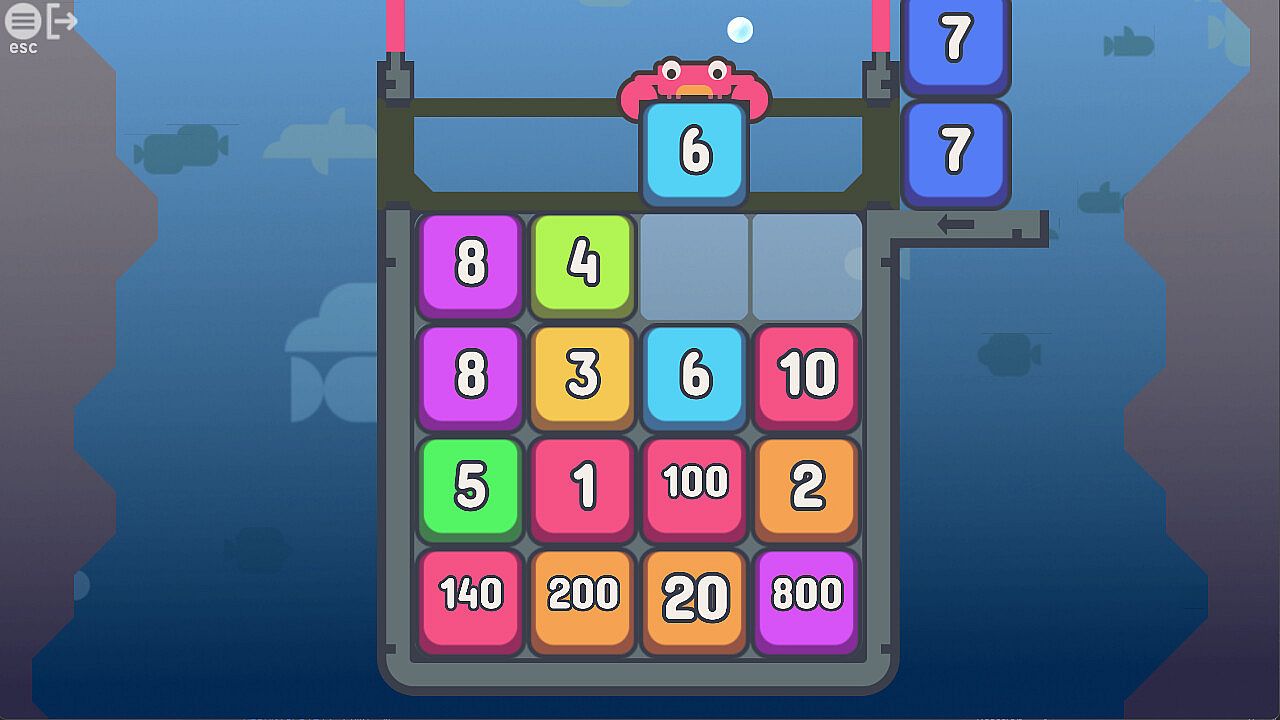Select the empty cell above the blue 6
This screenshot has width=1280, height=720.
coord(694,266)
